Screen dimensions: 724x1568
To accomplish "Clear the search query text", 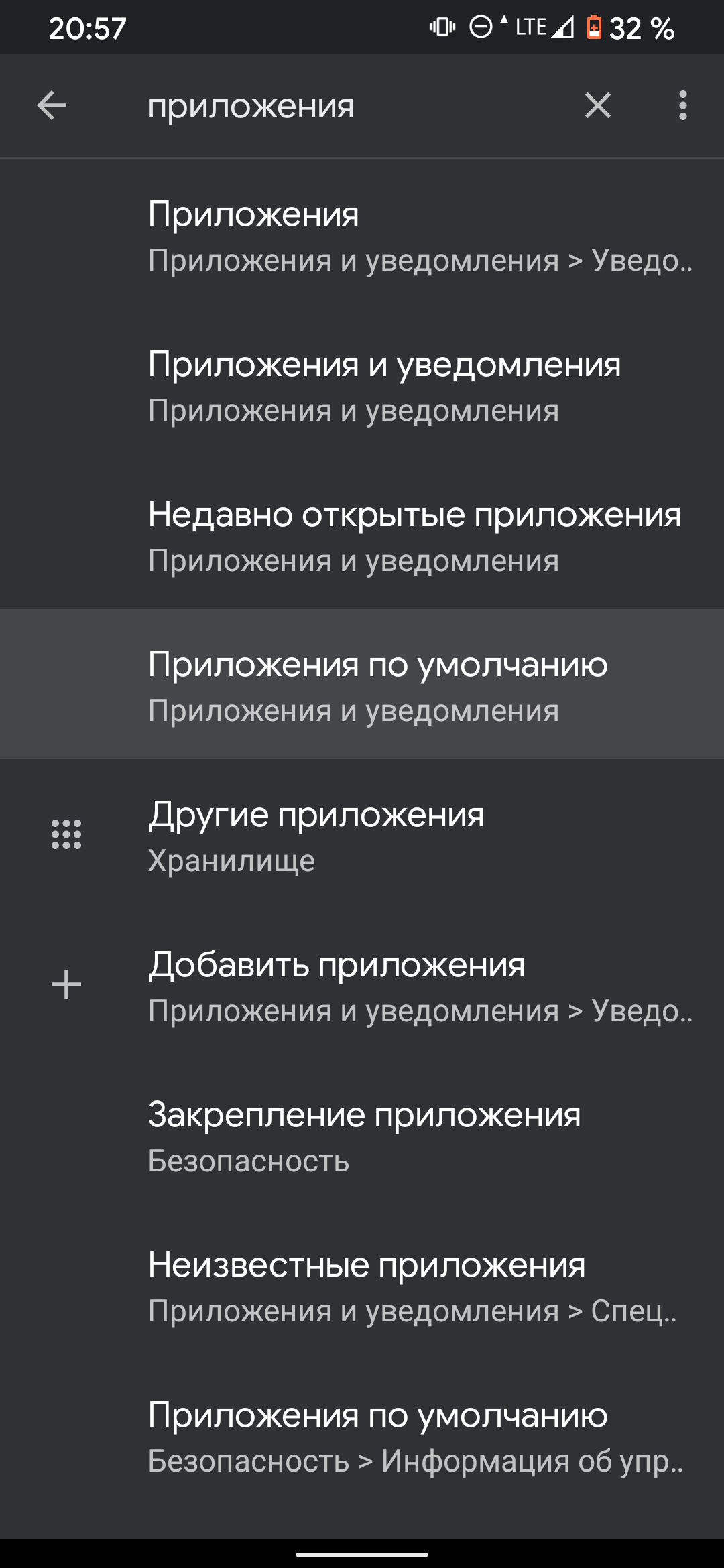I will (x=597, y=106).
